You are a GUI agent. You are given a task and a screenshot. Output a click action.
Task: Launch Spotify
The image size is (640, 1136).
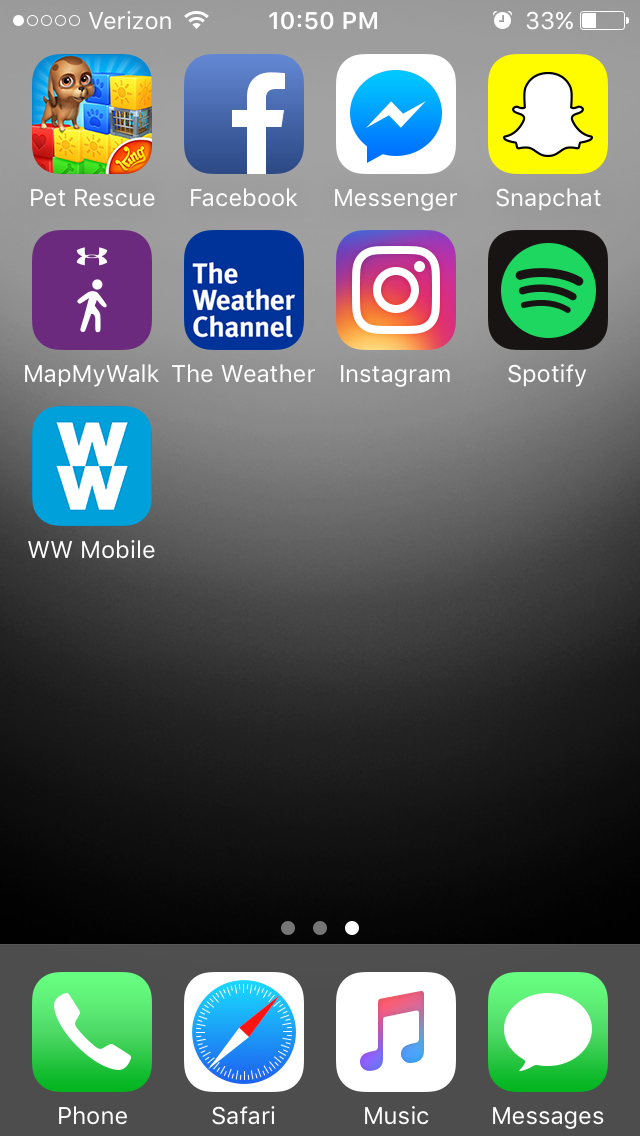(548, 290)
